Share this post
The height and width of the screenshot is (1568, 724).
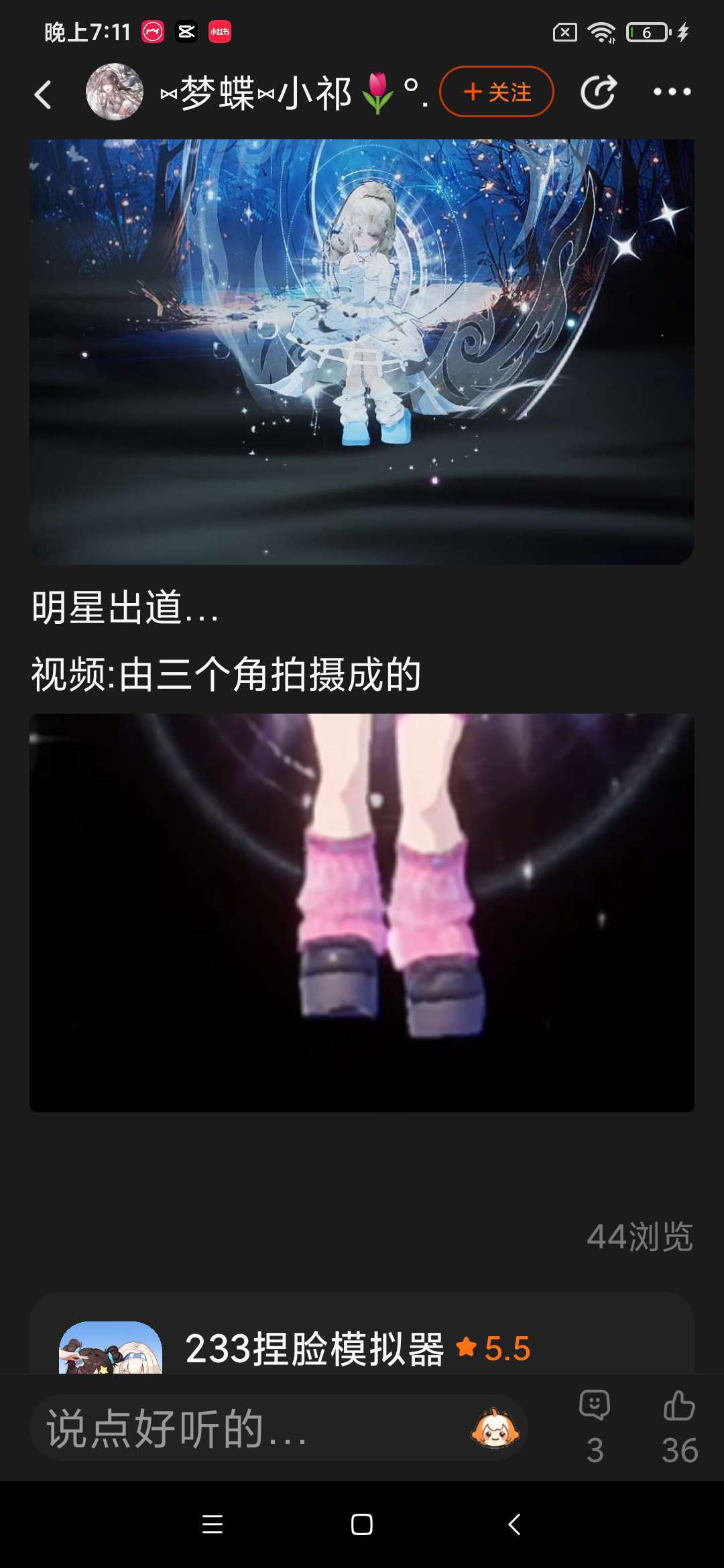tap(598, 92)
